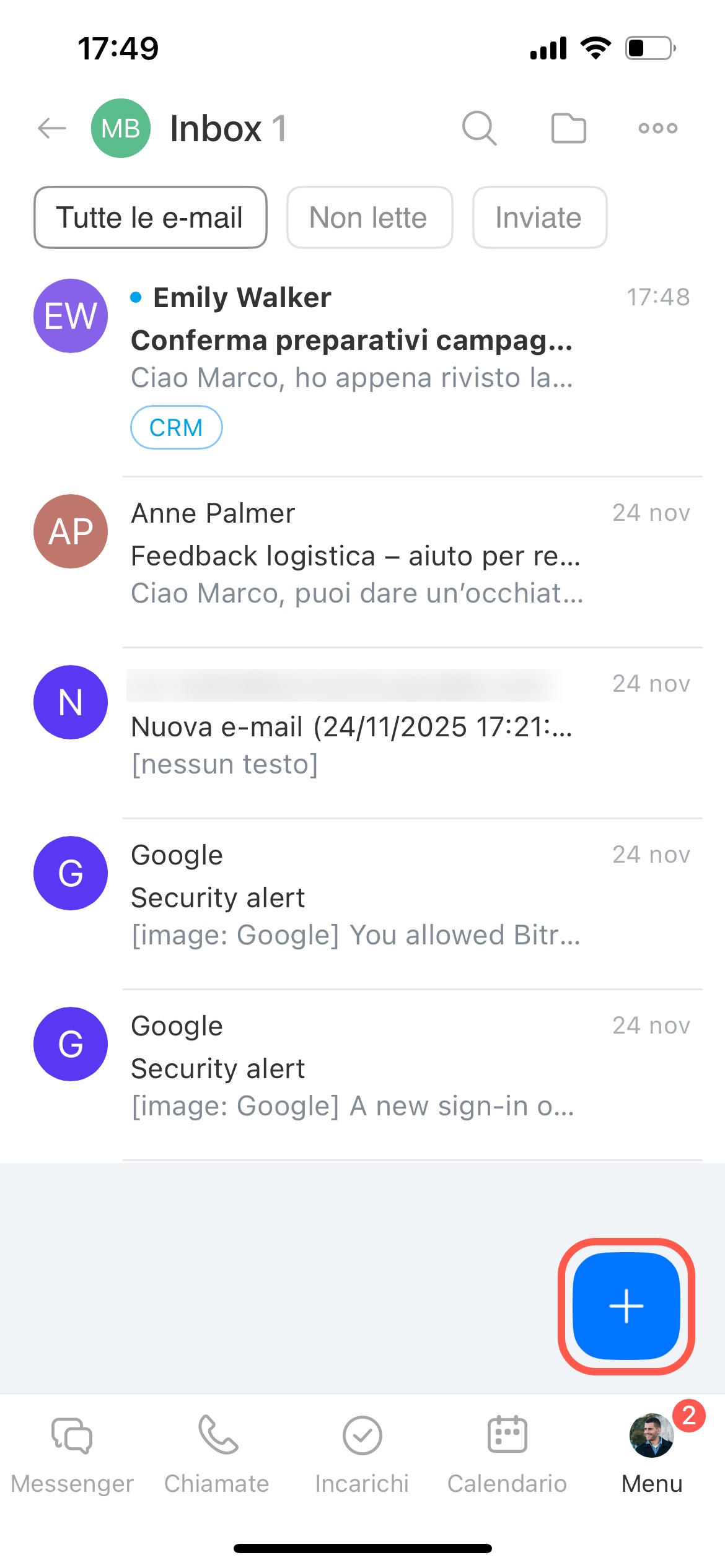
Task: Go back using the arrow
Action: [52, 128]
